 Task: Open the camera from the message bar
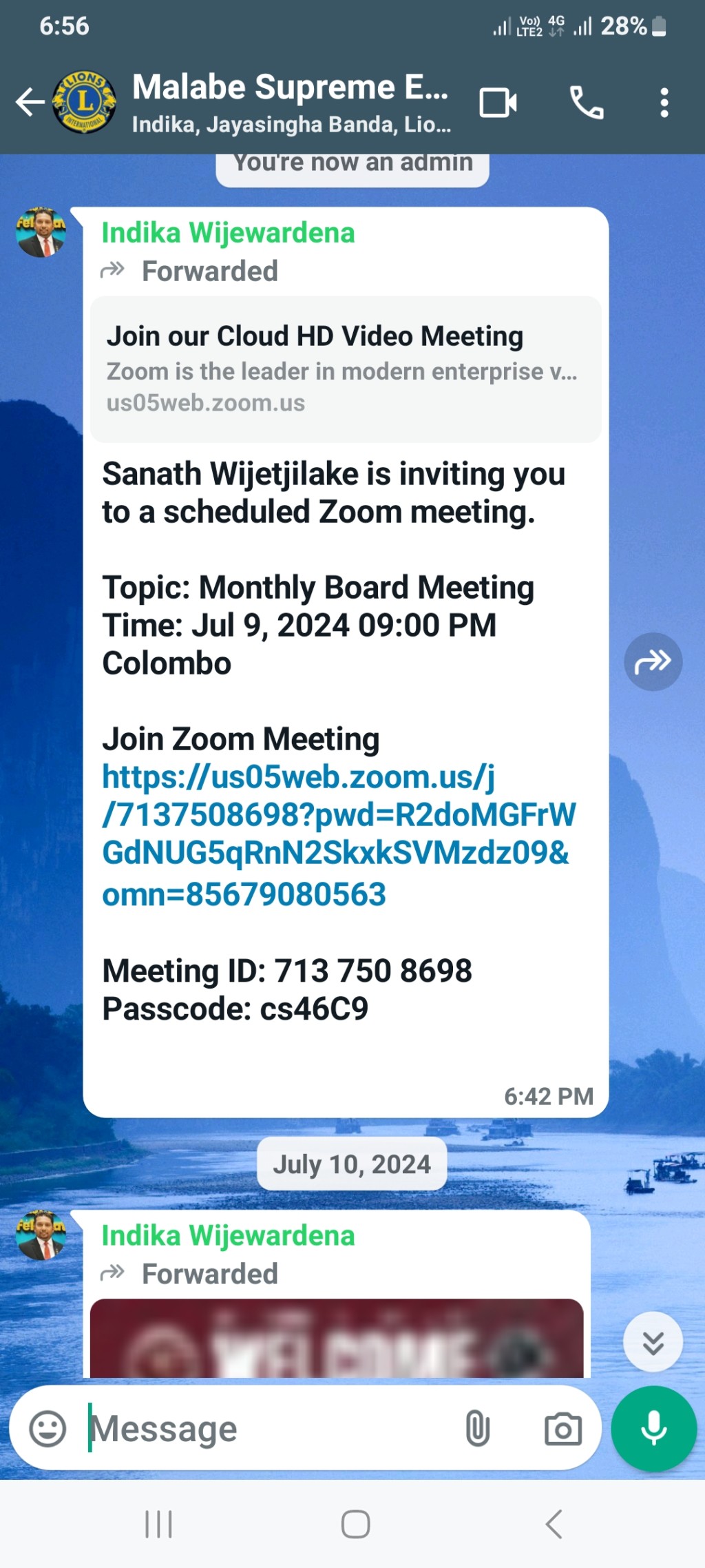(563, 1429)
